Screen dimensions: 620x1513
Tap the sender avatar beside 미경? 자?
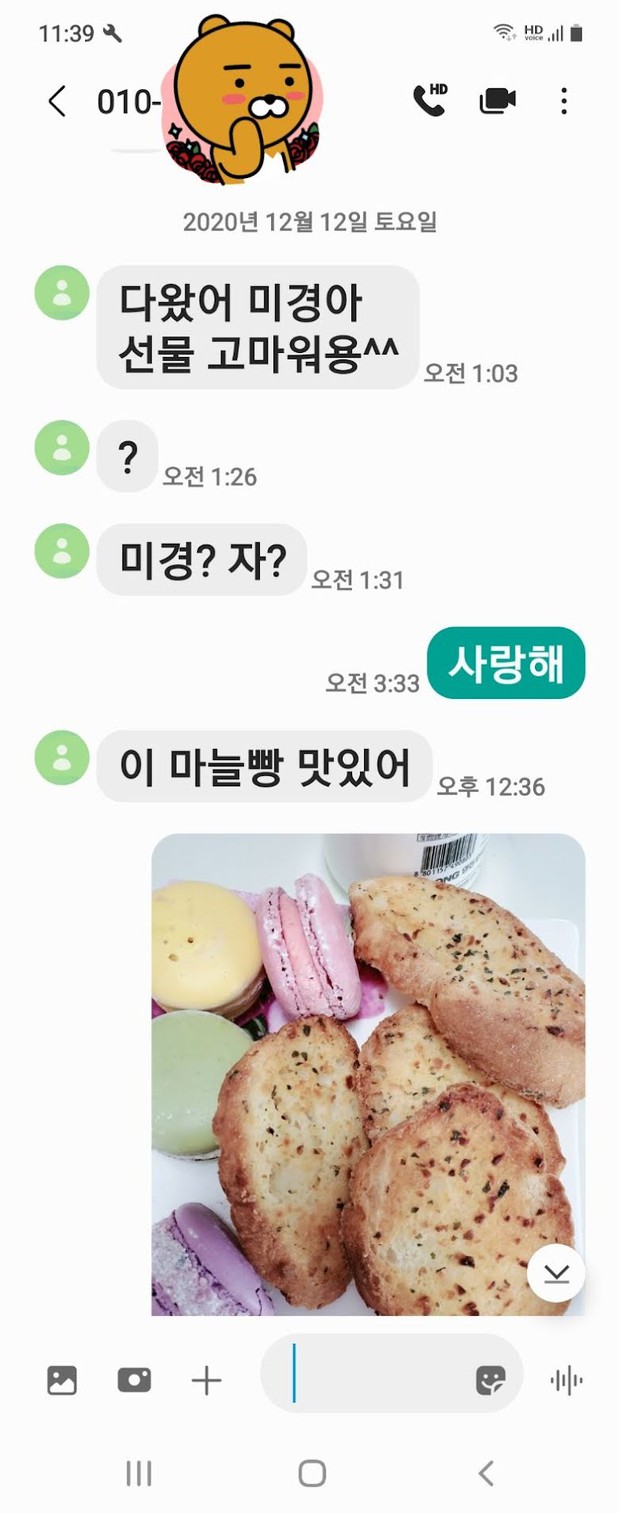click(x=62, y=551)
